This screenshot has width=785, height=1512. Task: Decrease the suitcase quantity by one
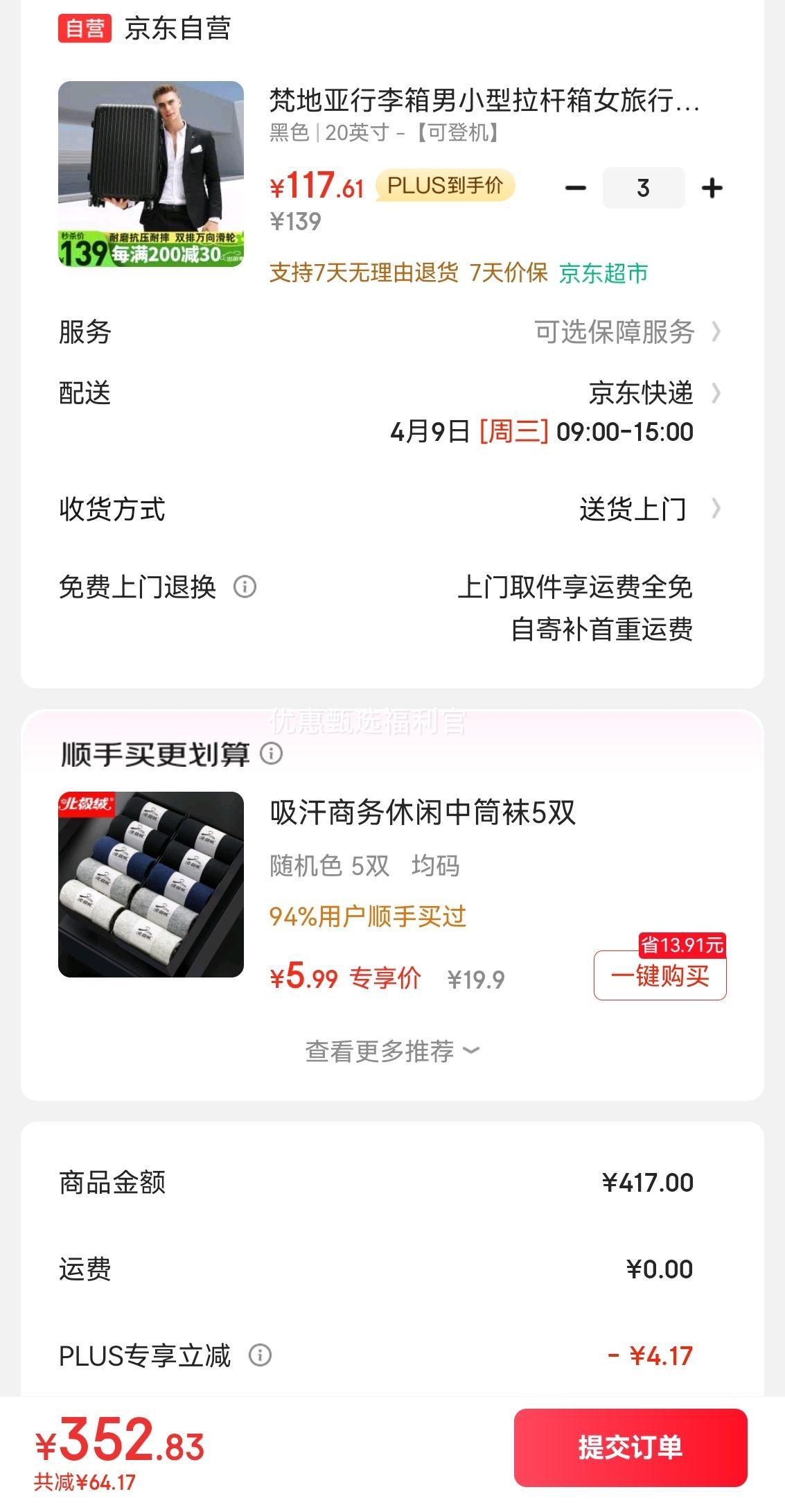pyautogui.click(x=575, y=188)
